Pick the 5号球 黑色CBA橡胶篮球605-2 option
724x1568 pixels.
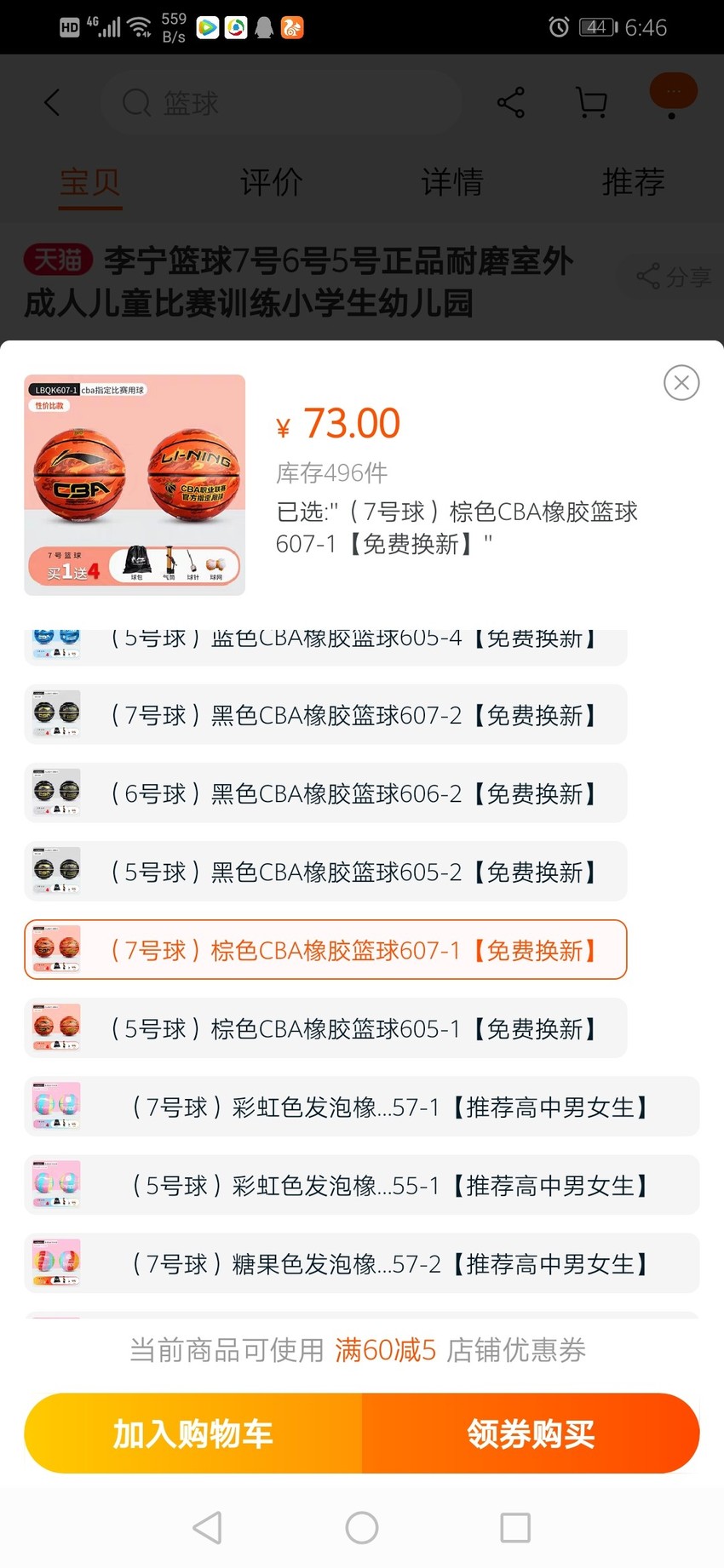pyautogui.click(x=325, y=872)
